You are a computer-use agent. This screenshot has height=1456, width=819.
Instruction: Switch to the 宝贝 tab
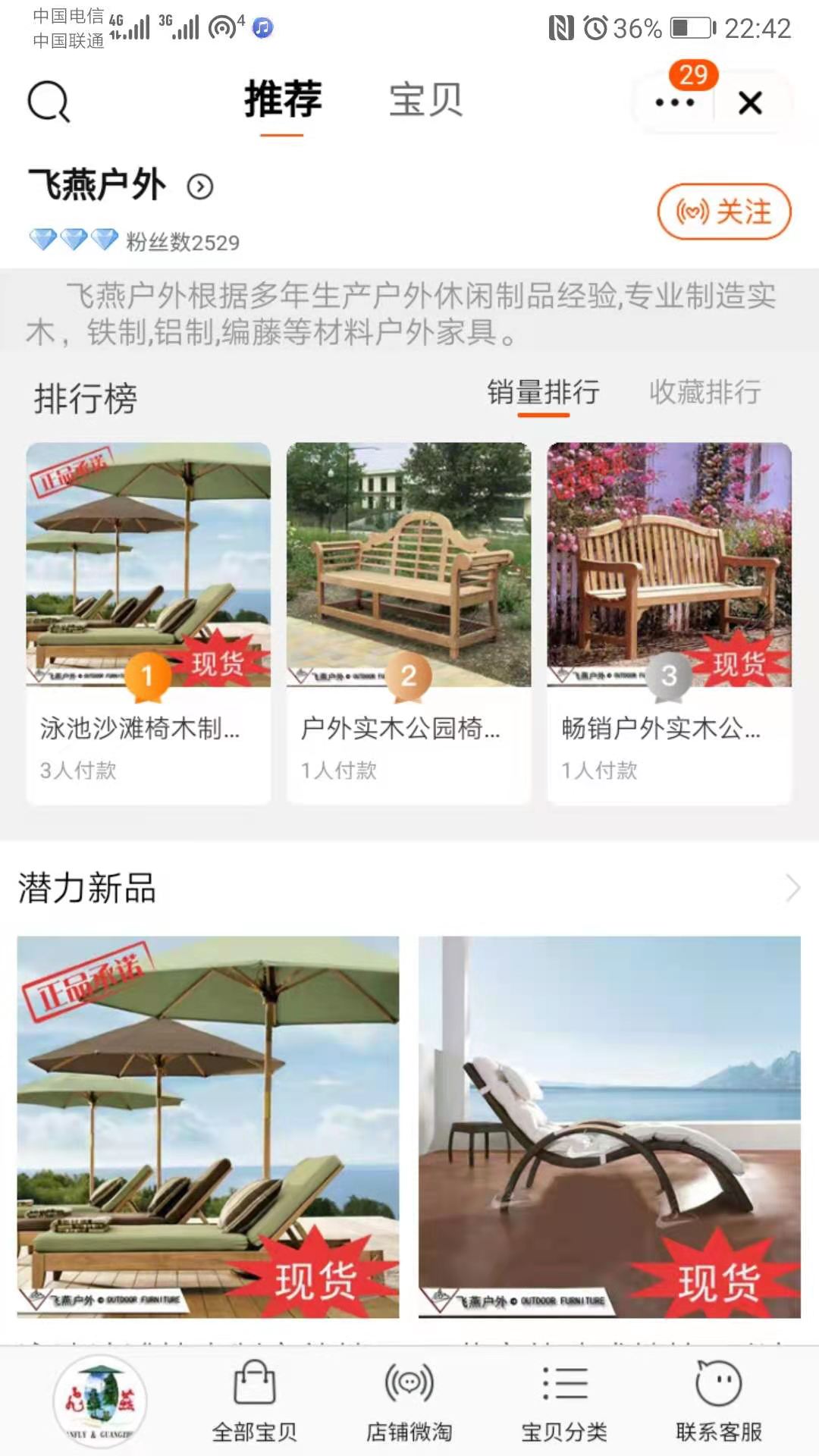425,100
